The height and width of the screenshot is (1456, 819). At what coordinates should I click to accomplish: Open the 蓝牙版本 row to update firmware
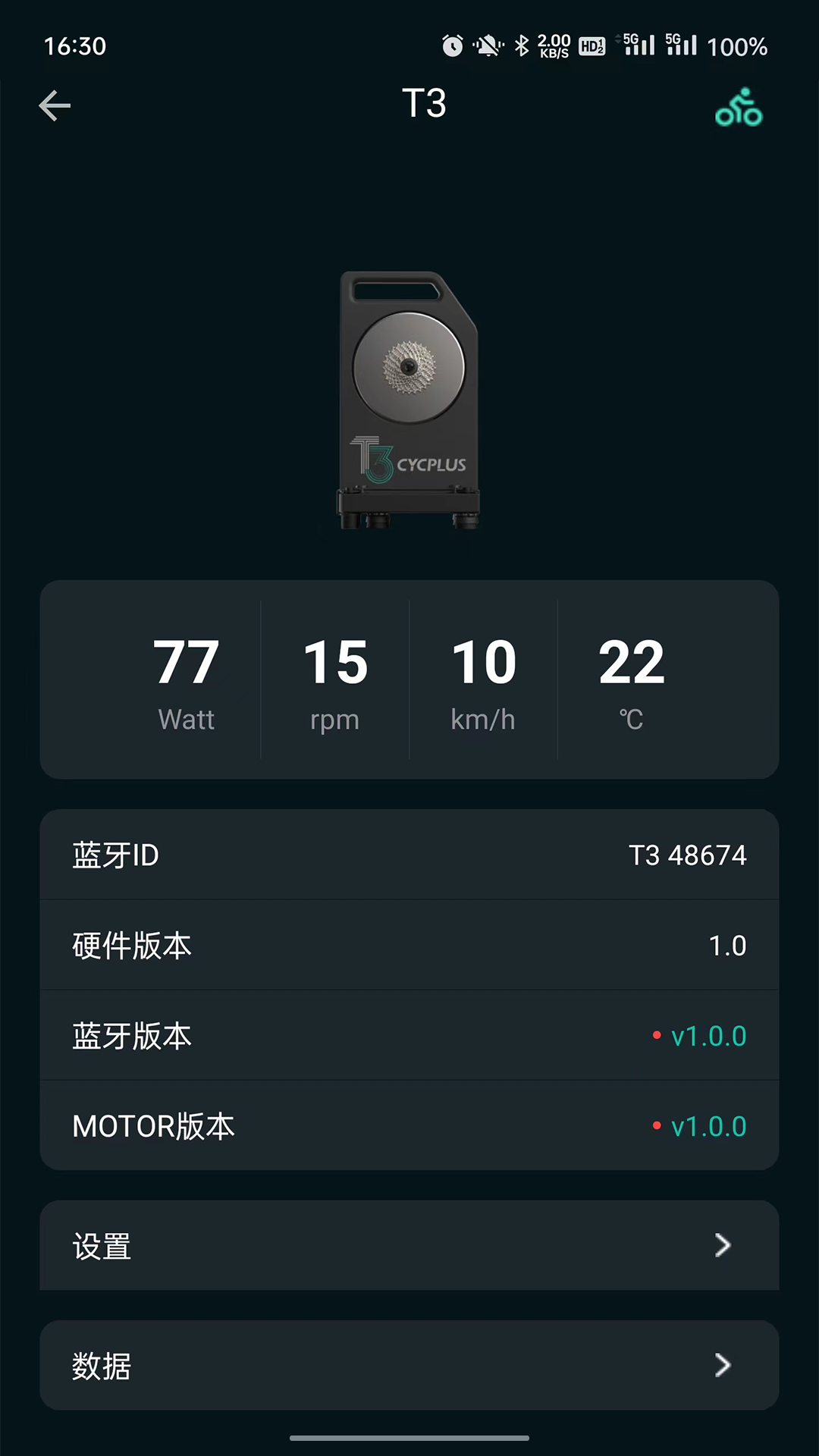pyautogui.click(x=409, y=1035)
